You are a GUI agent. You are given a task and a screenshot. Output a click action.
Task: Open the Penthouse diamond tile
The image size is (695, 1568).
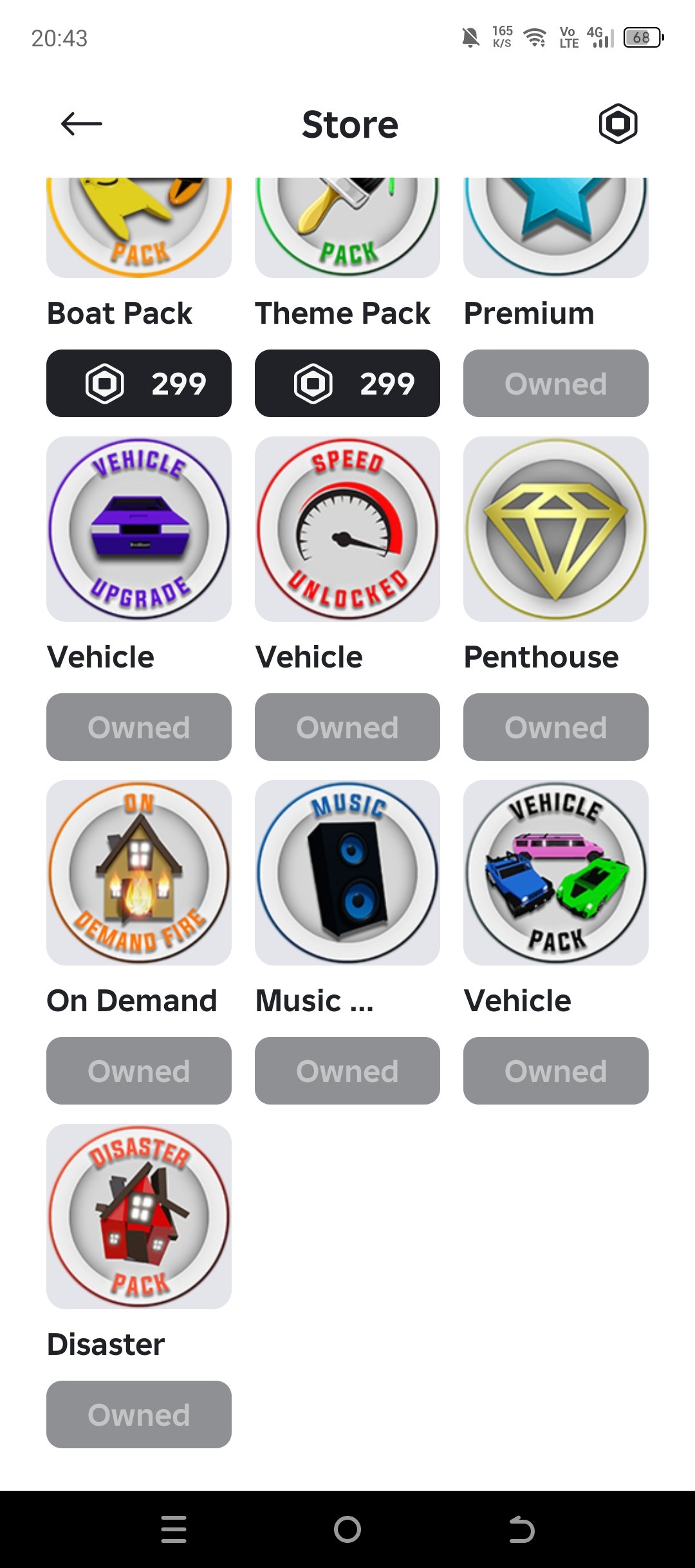click(556, 529)
